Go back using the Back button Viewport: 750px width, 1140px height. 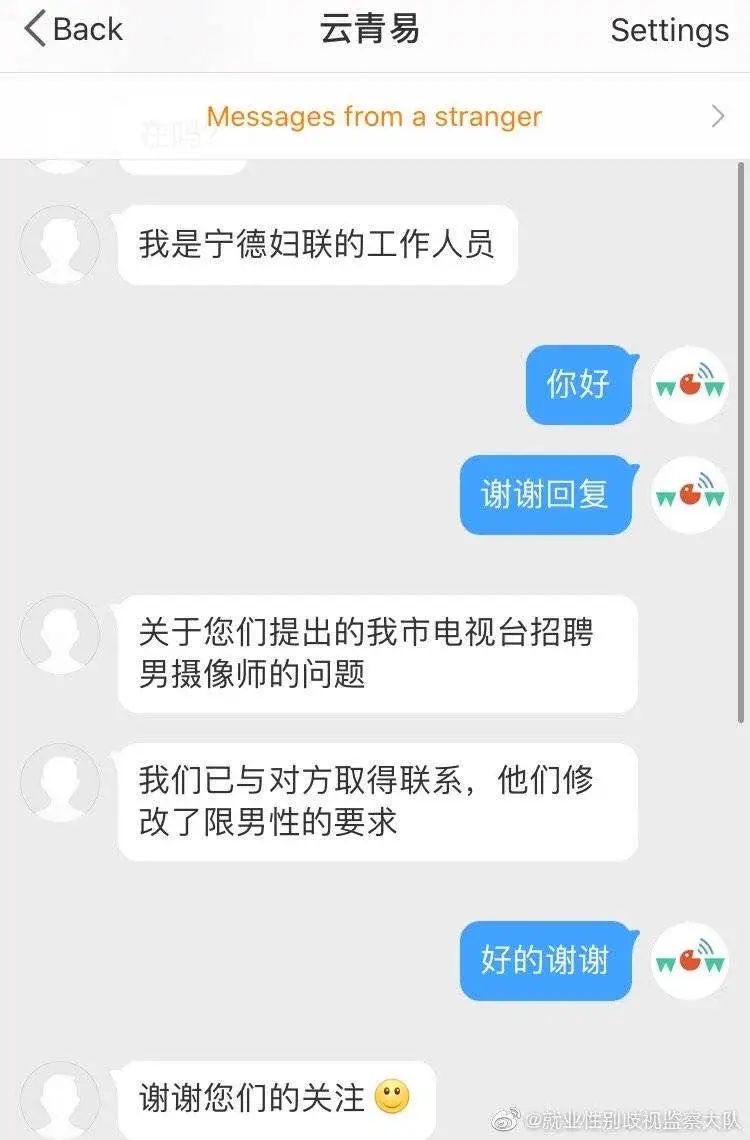[x=72, y=30]
